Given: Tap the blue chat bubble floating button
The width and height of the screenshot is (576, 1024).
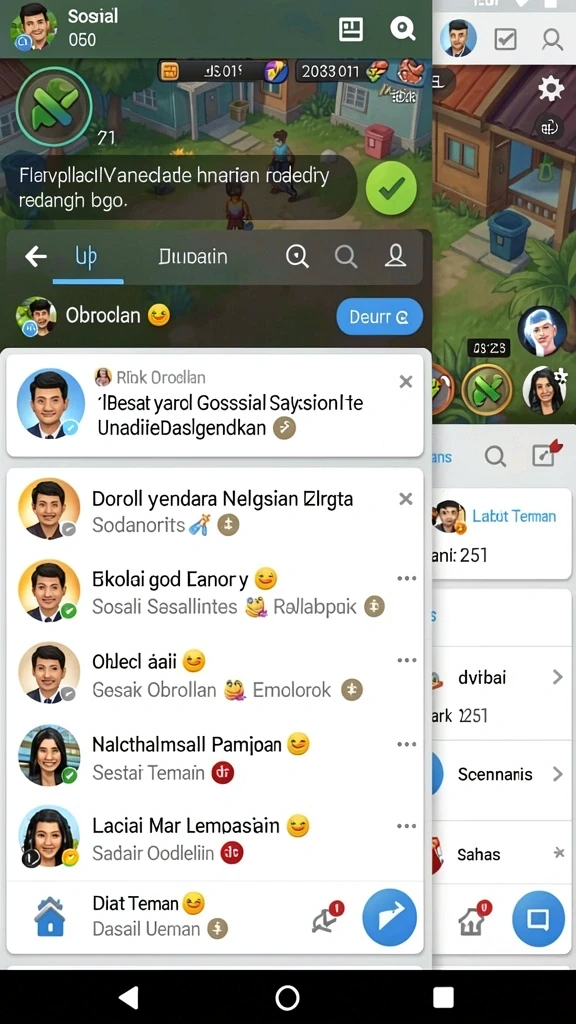Looking at the screenshot, I should click(x=538, y=919).
